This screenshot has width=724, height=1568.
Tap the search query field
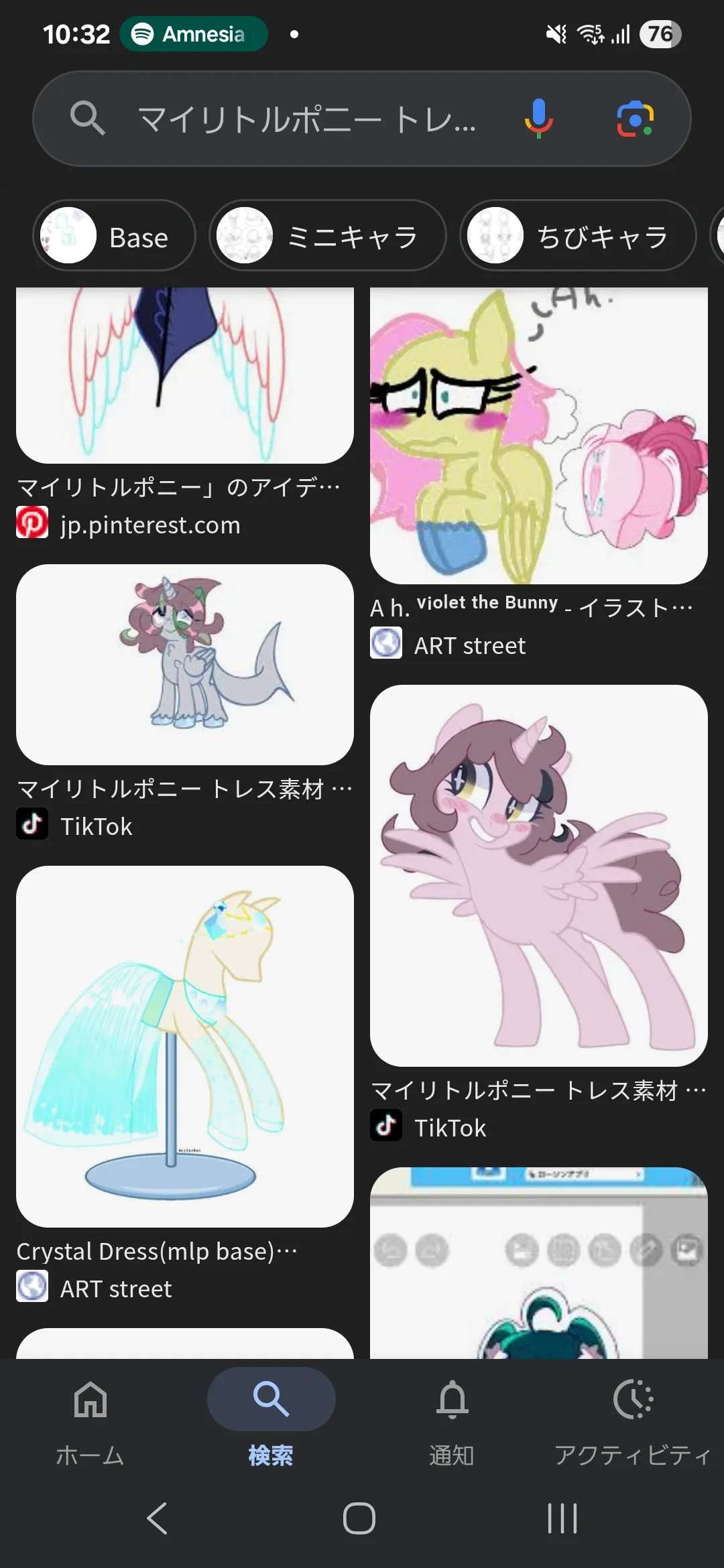coord(307,119)
